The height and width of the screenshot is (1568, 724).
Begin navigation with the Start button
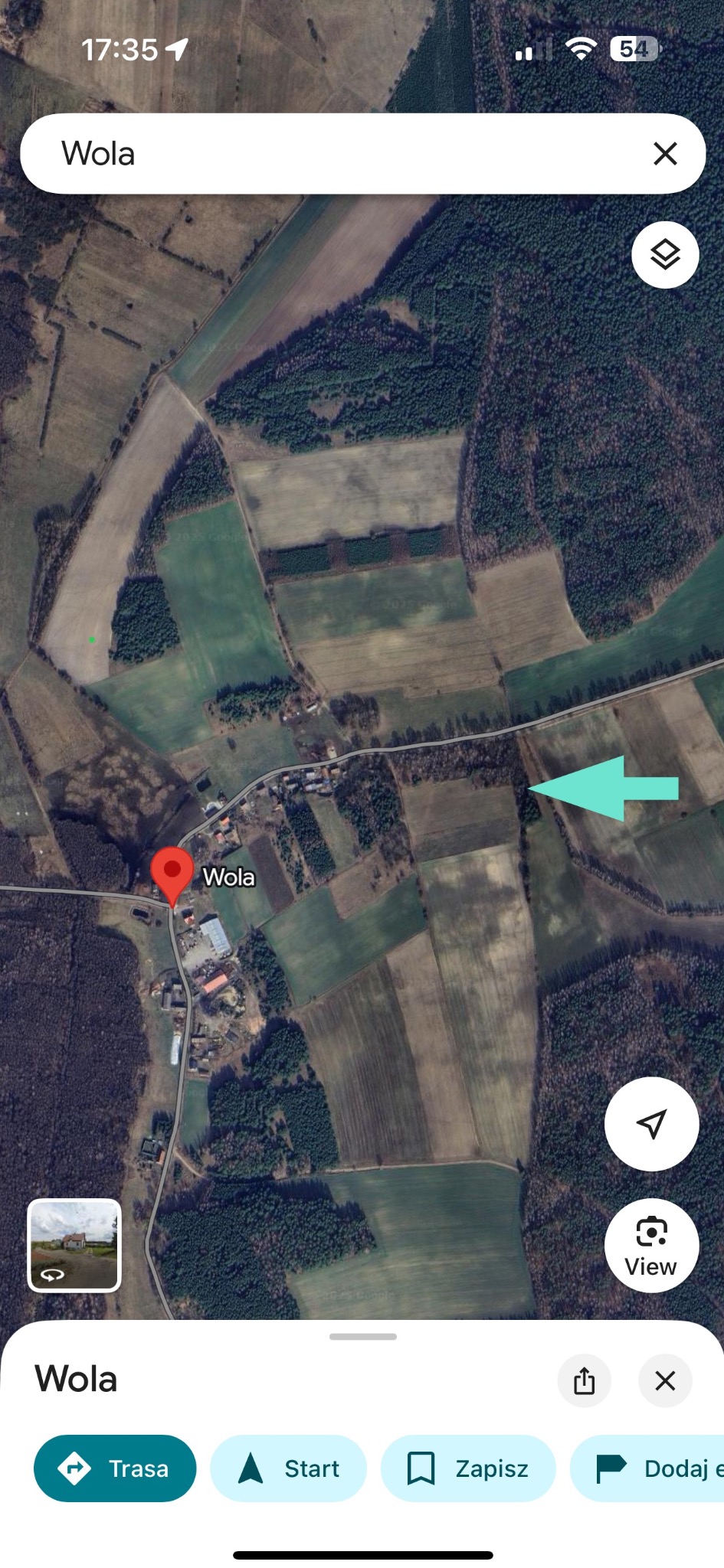pyautogui.click(x=289, y=1468)
